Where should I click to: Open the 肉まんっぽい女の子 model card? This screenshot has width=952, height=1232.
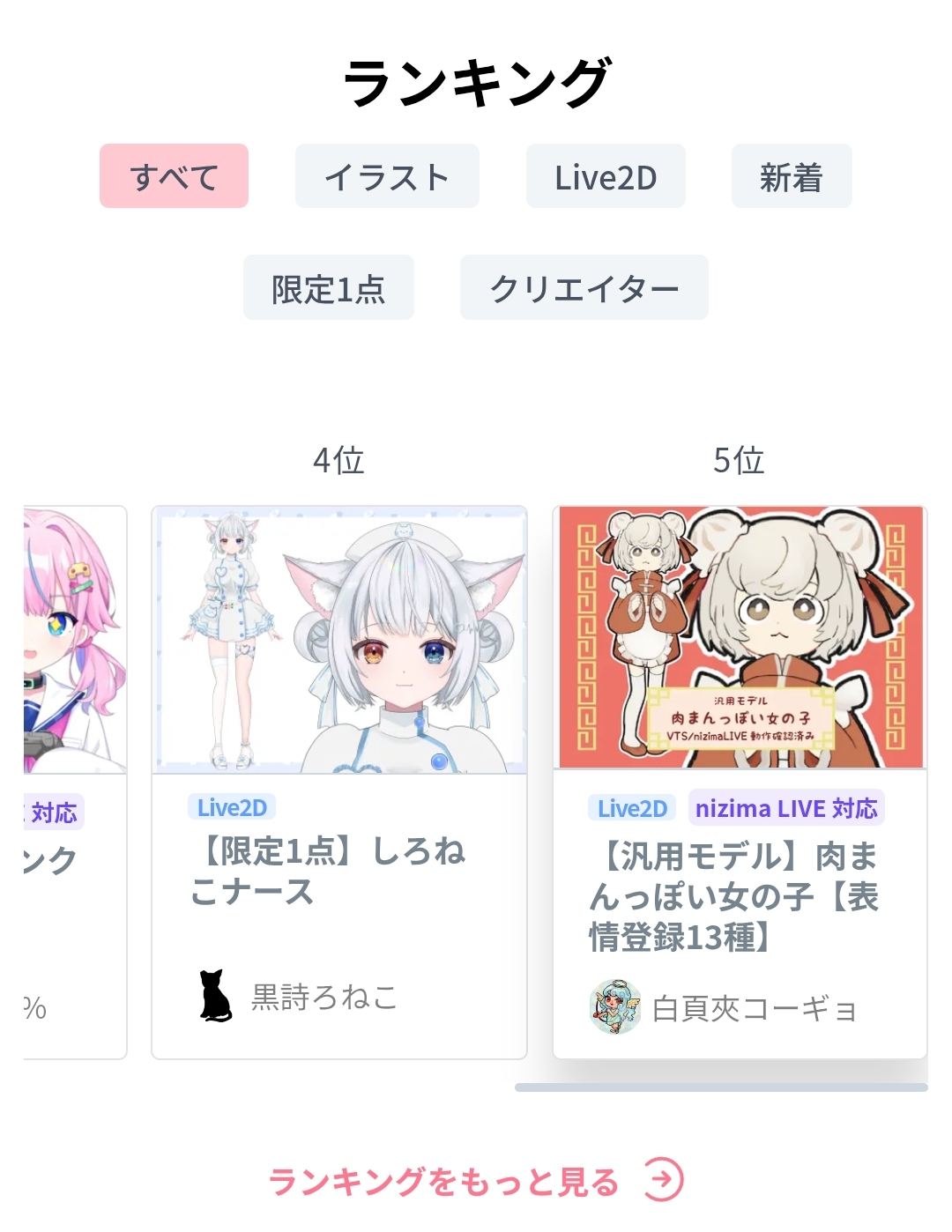point(740,638)
